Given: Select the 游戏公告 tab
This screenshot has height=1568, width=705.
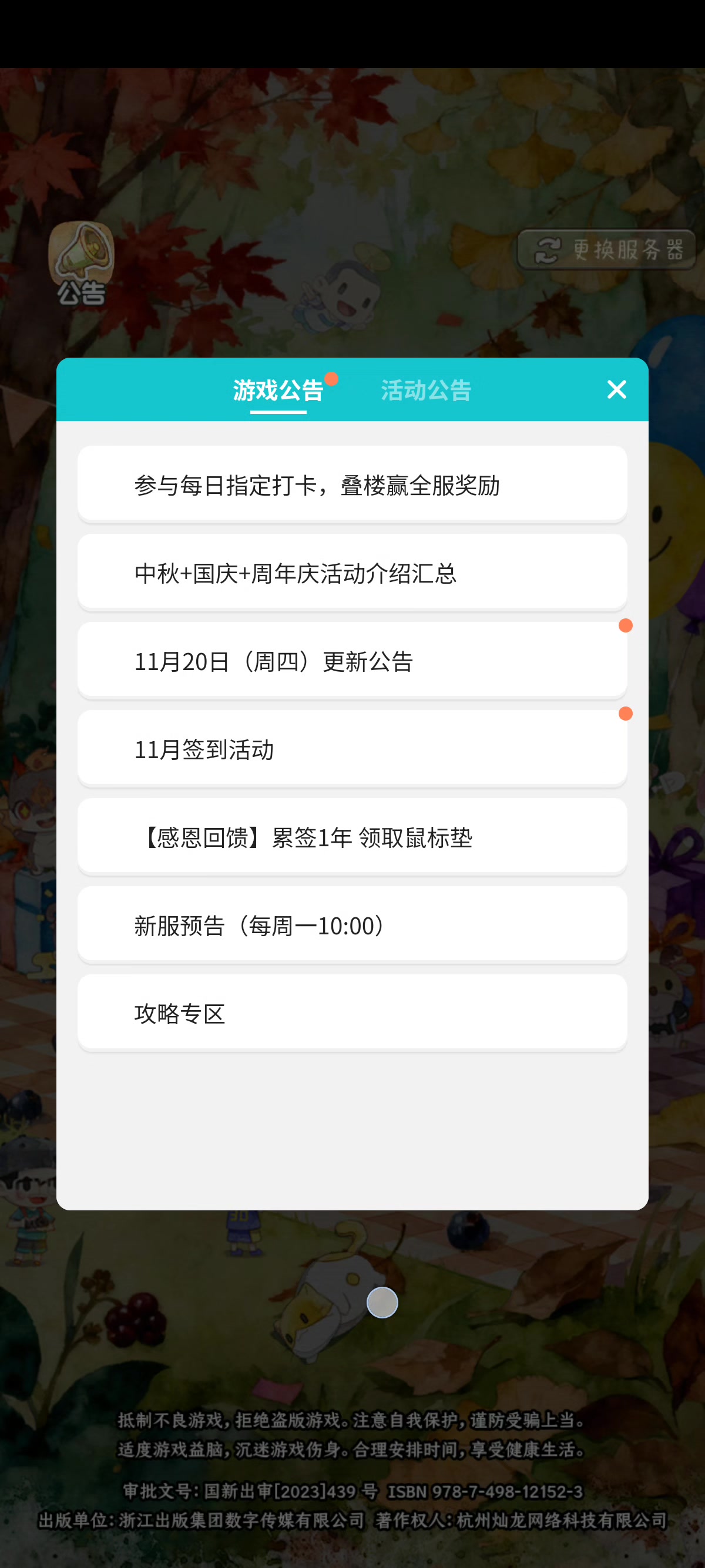Looking at the screenshot, I should tap(278, 390).
